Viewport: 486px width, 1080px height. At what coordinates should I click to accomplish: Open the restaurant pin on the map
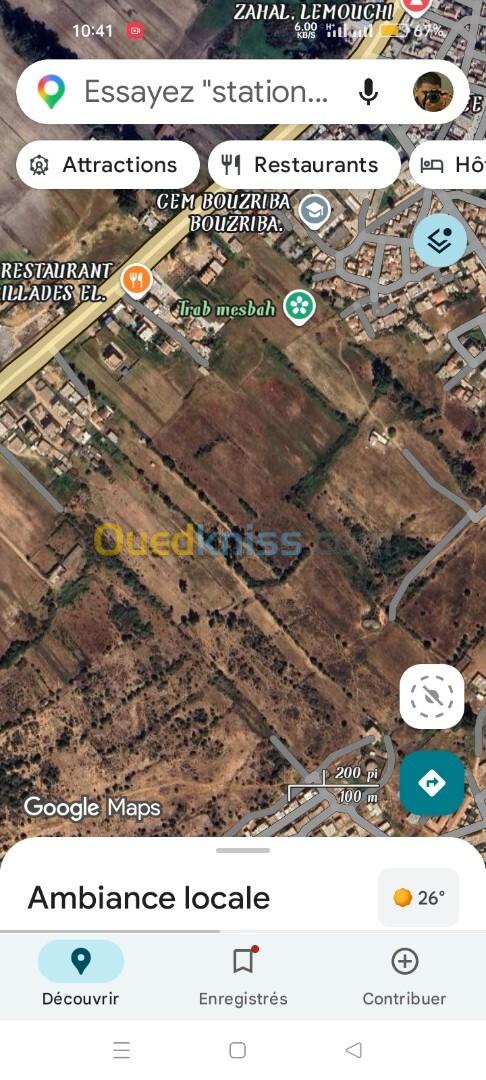tap(137, 282)
